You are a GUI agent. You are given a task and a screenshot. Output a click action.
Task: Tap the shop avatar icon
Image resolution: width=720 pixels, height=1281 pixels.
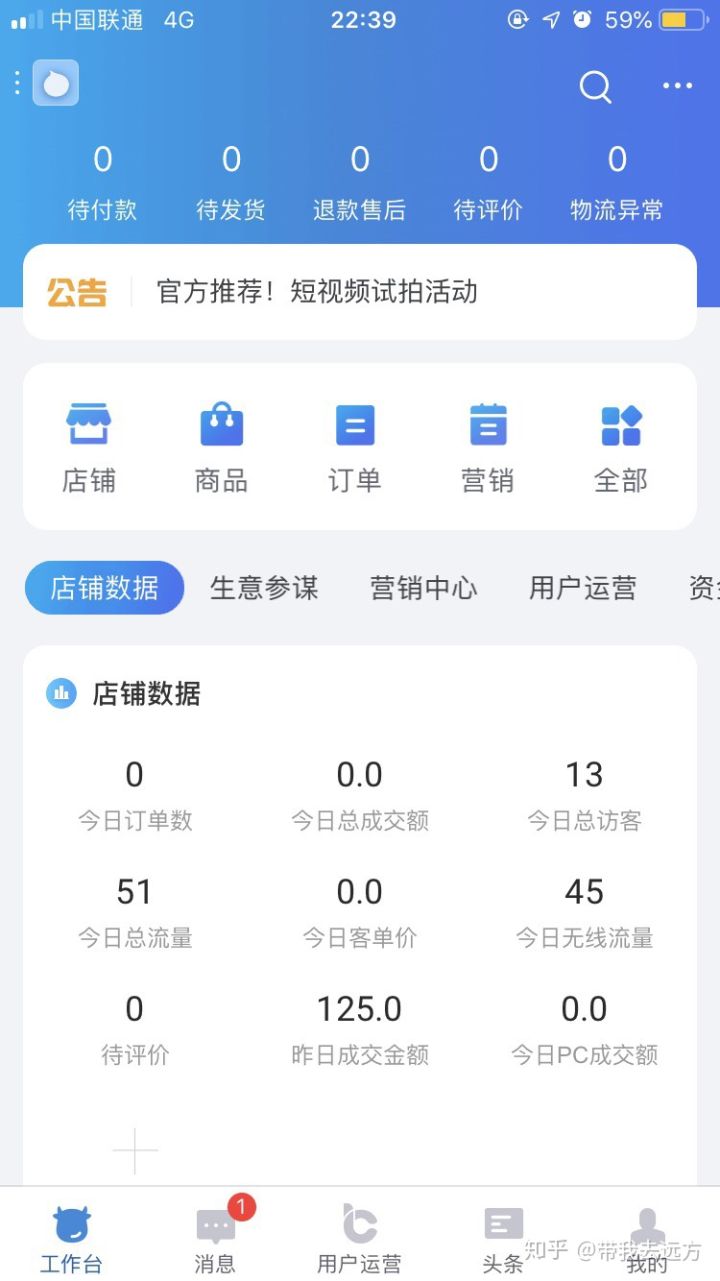coord(55,84)
